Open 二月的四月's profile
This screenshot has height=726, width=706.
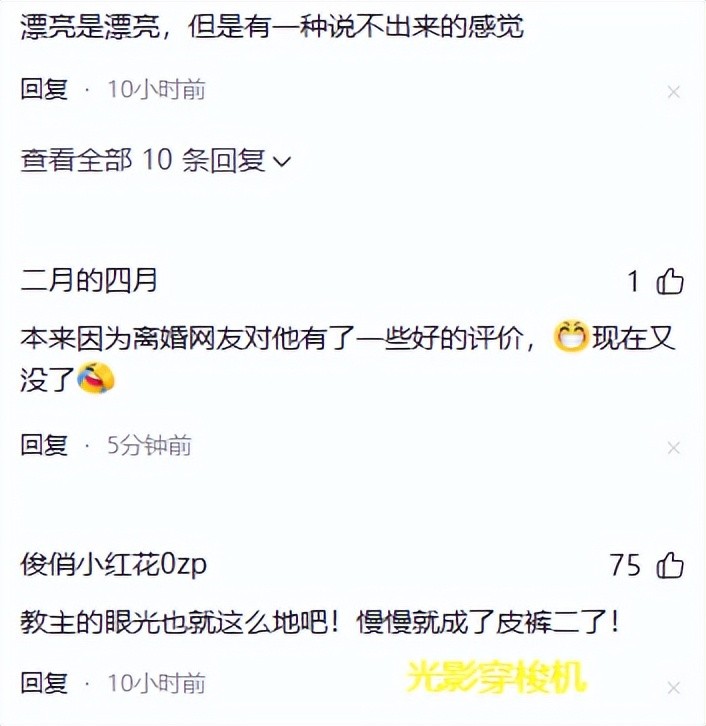[89, 281]
